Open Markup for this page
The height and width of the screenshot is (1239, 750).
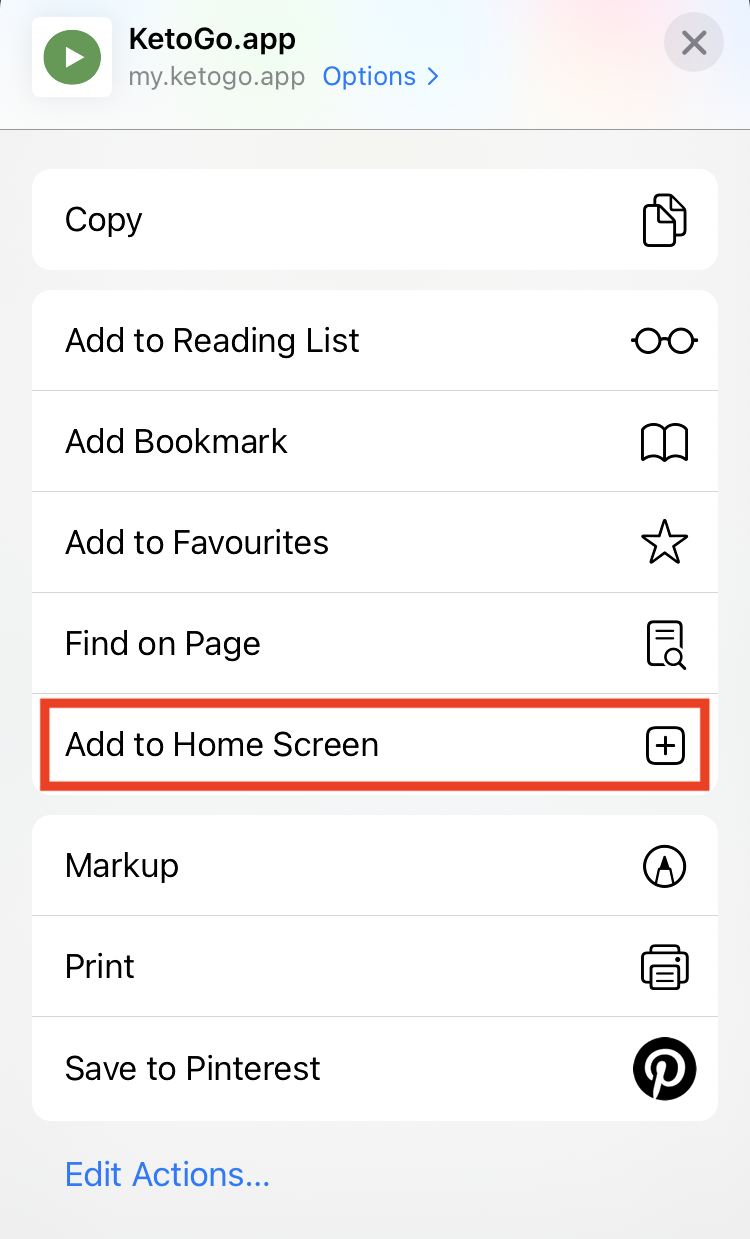(x=374, y=866)
